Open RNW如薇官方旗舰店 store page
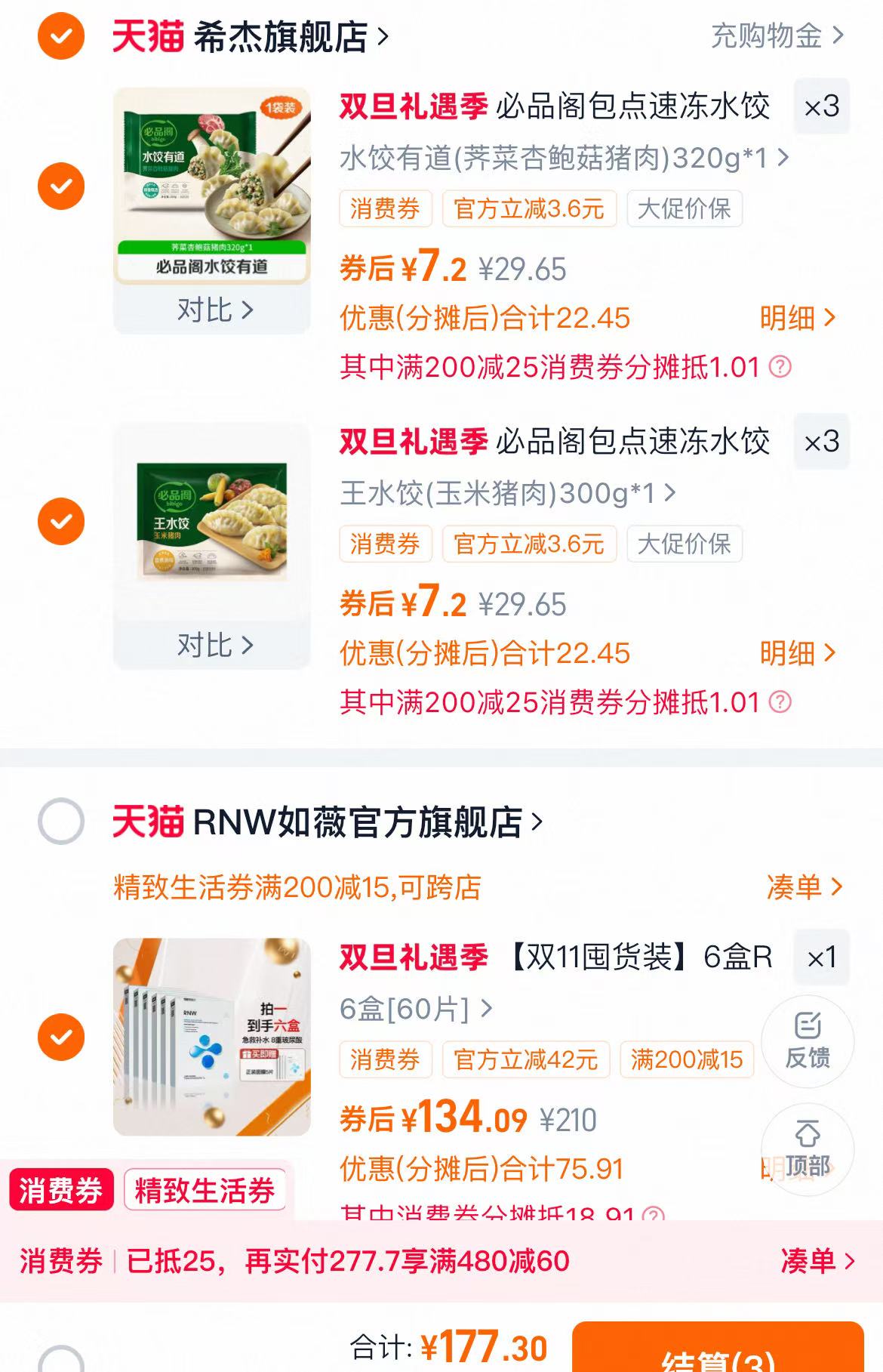 pyautogui.click(x=366, y=822)
